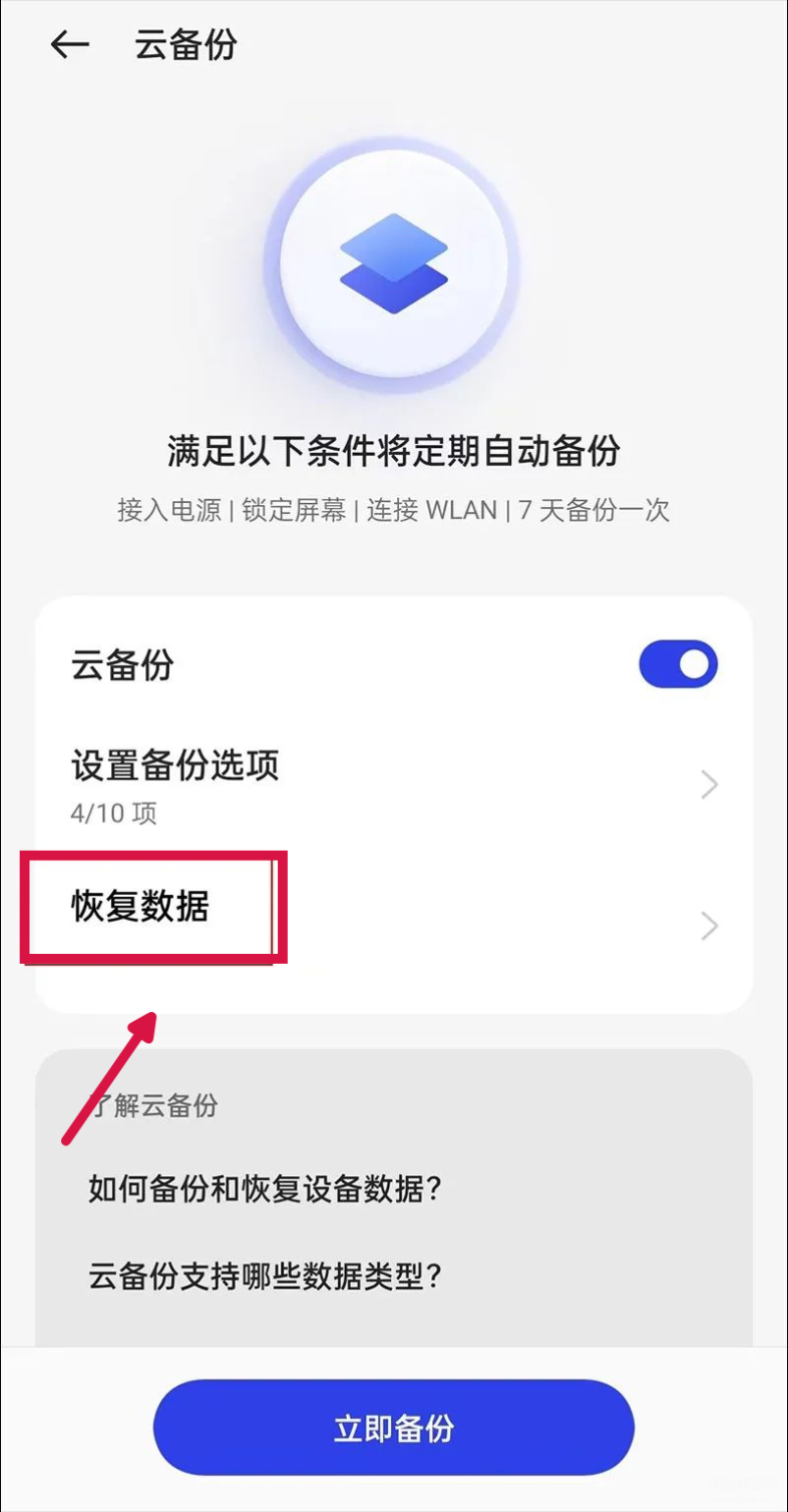Open 如何备份和恢复设备数据 help question
788x1512 pixels.
265,1190
